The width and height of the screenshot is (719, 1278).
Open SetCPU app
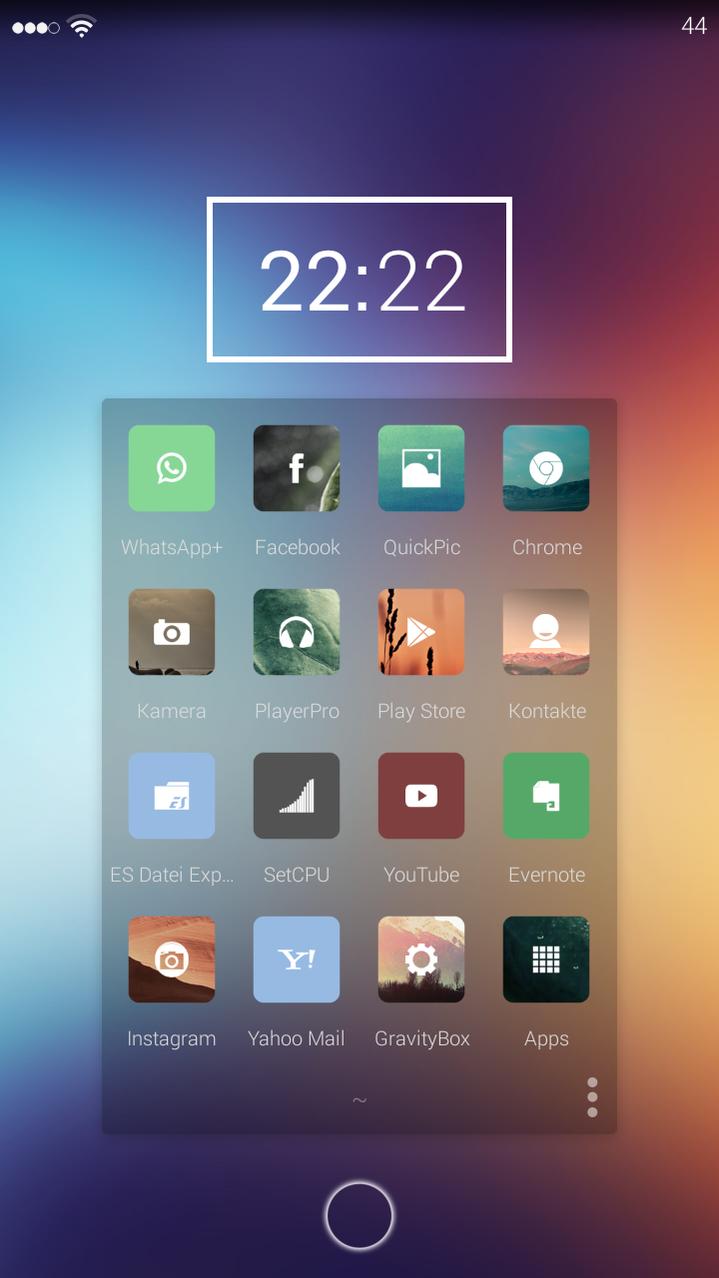[x=296, y=795]
